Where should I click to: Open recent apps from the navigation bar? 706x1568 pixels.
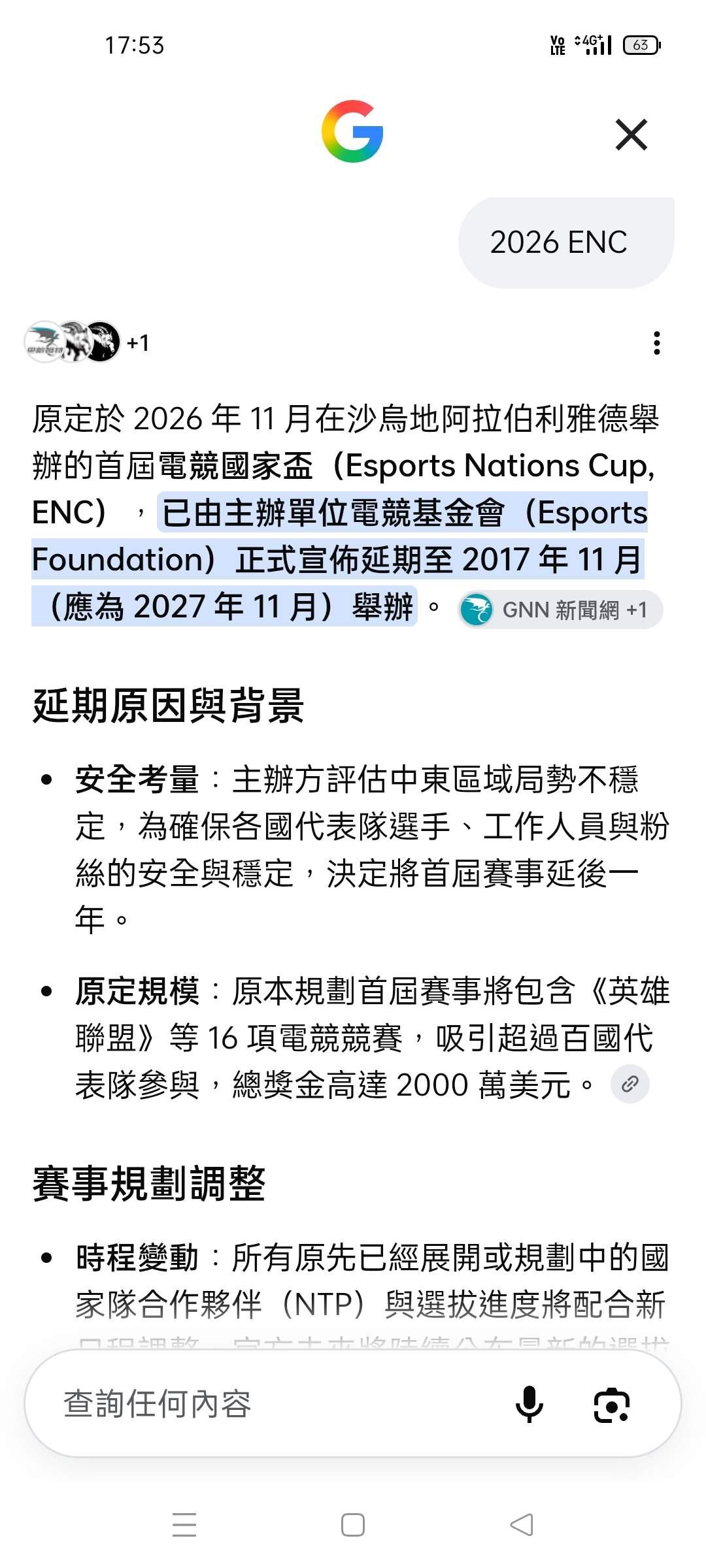point(184,1526)
